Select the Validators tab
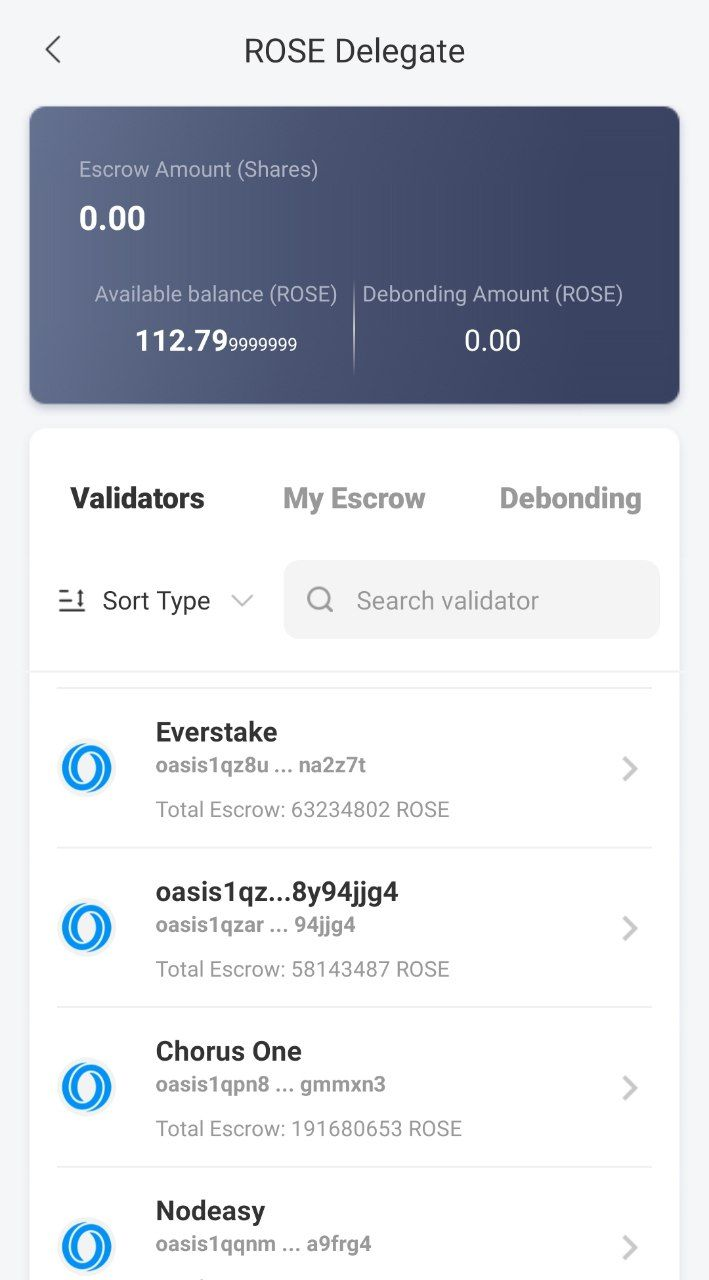Image resolution: width=709 pixels, height=1280 pixels. pos(137,498)
